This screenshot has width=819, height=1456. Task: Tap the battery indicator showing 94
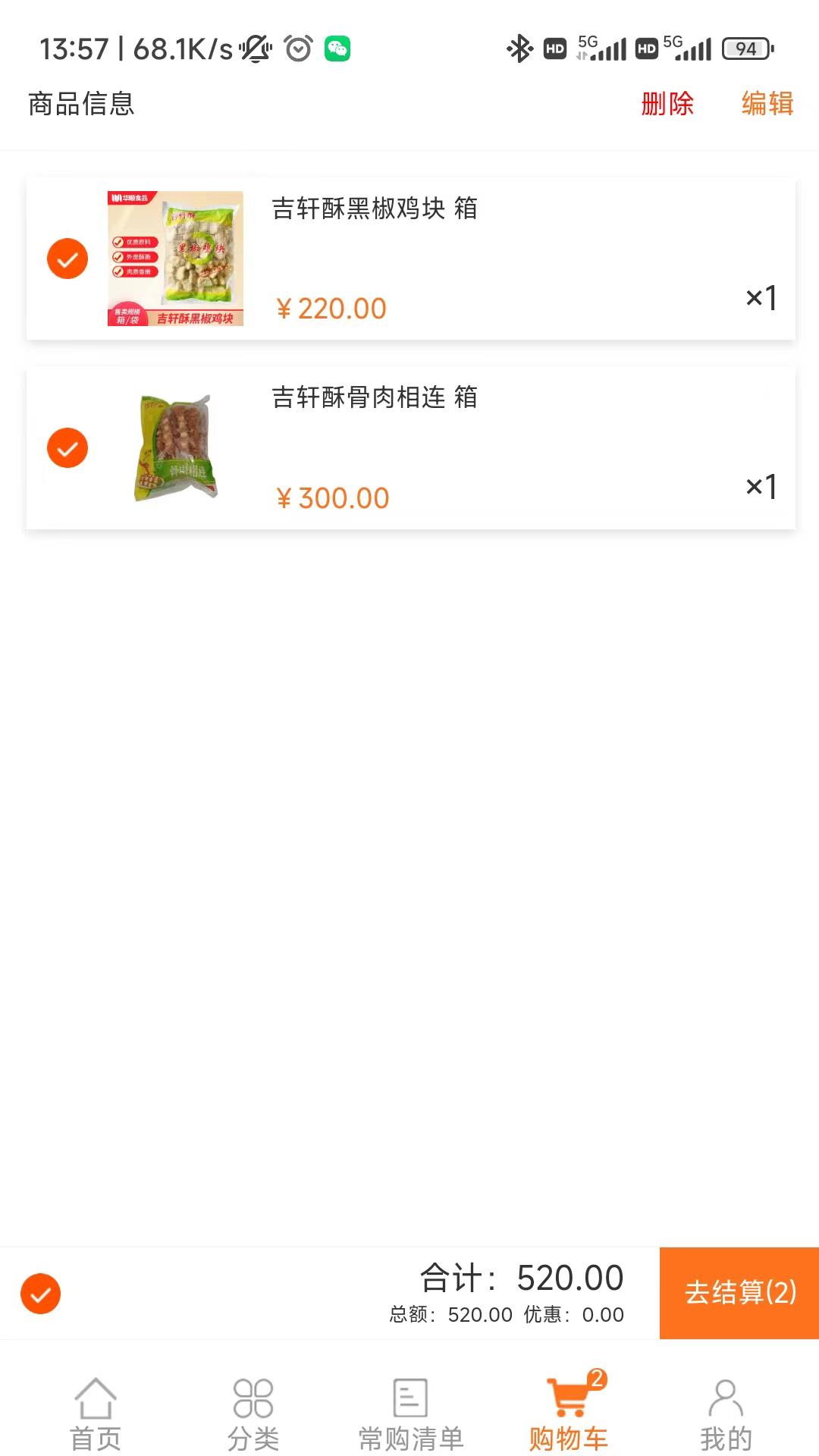click(x=747, y=47)
